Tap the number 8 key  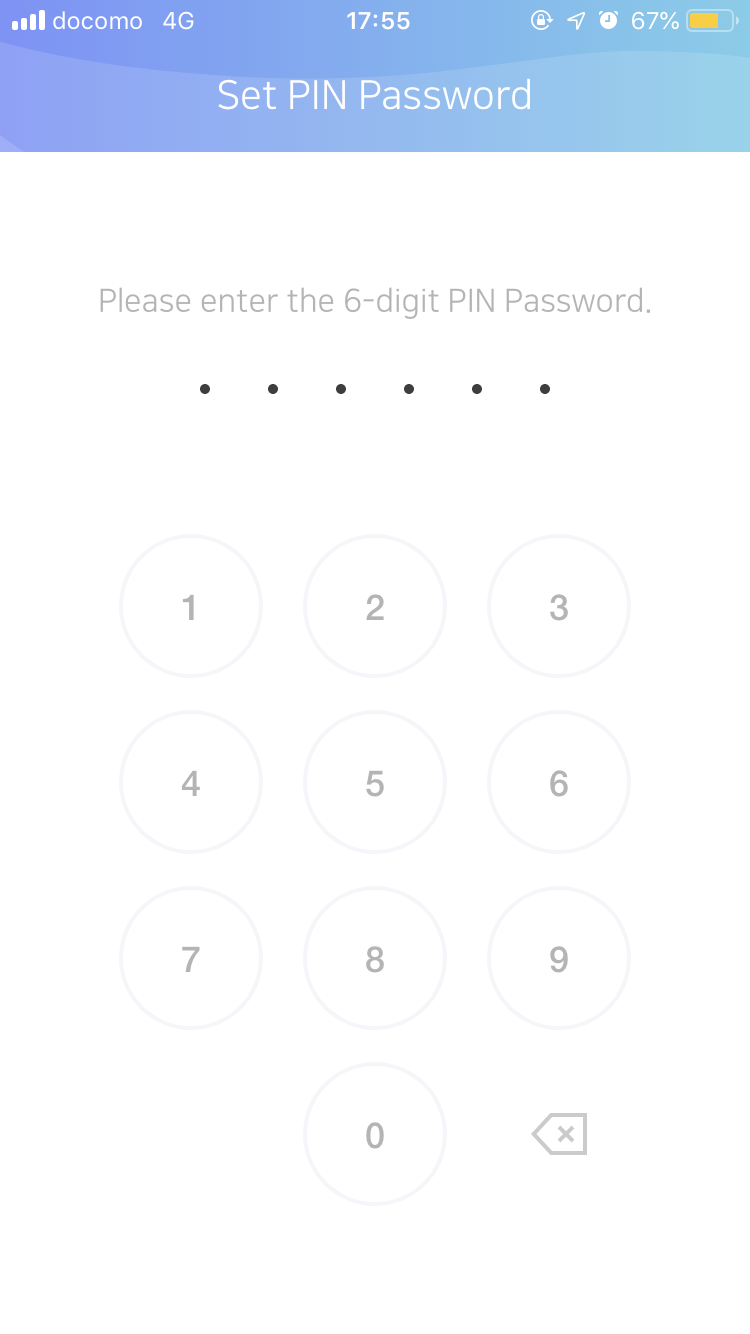coord(375,958)
